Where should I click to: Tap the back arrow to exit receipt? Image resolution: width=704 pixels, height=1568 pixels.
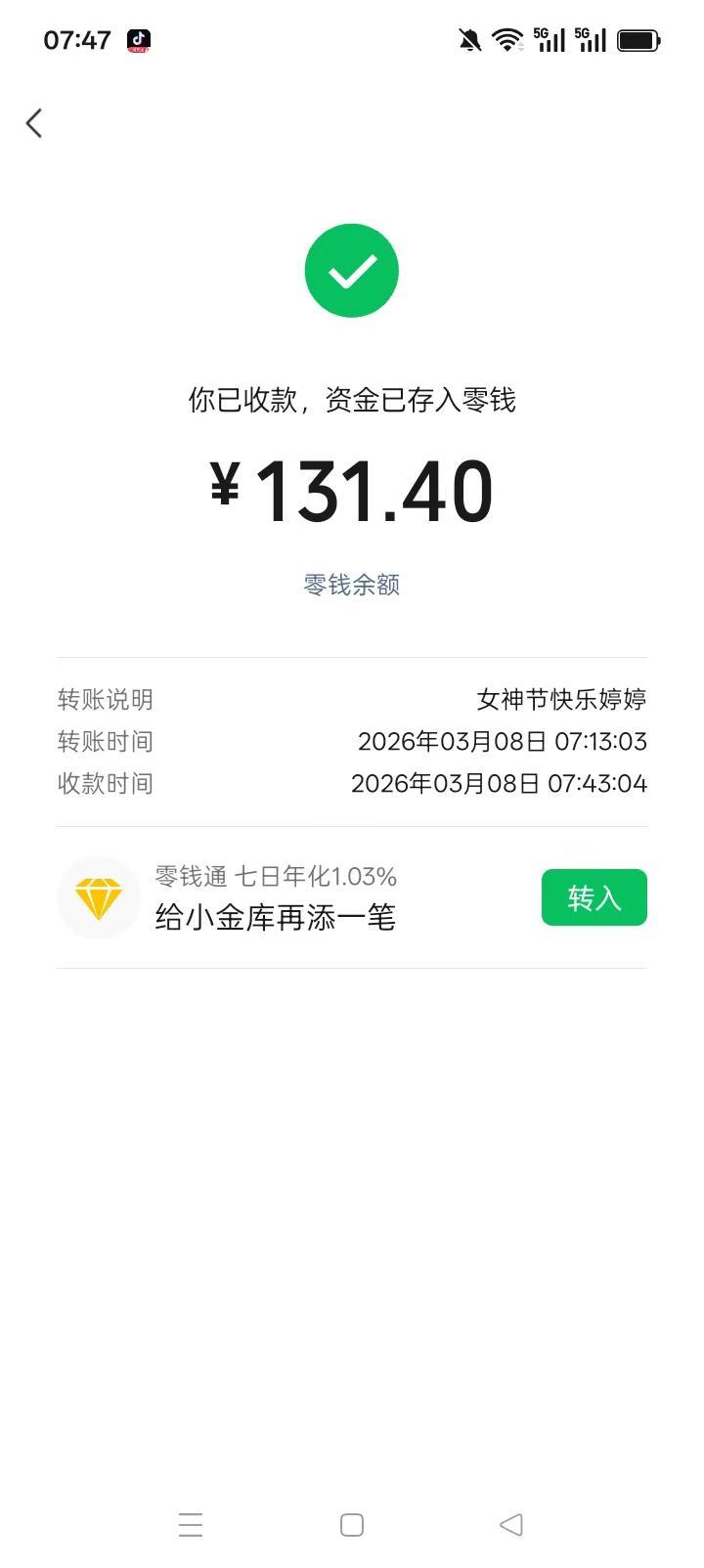(x=34, y=123)
